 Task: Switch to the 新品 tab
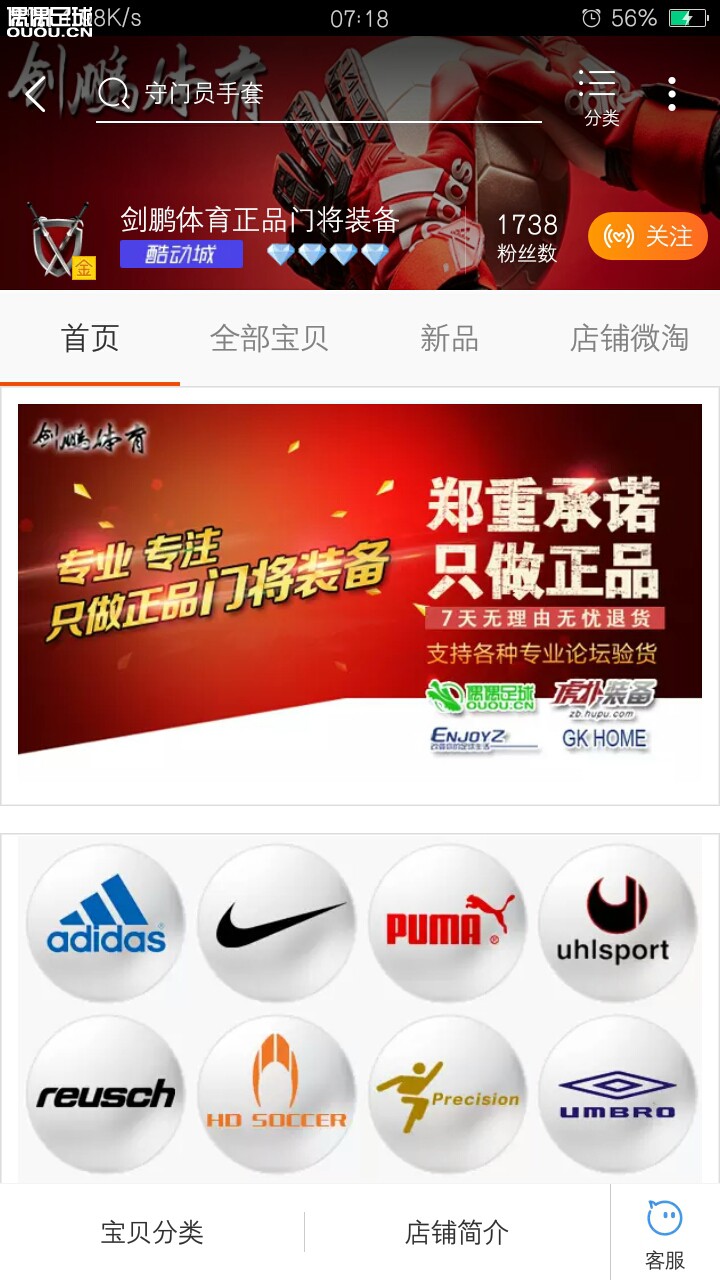[449, 339]
